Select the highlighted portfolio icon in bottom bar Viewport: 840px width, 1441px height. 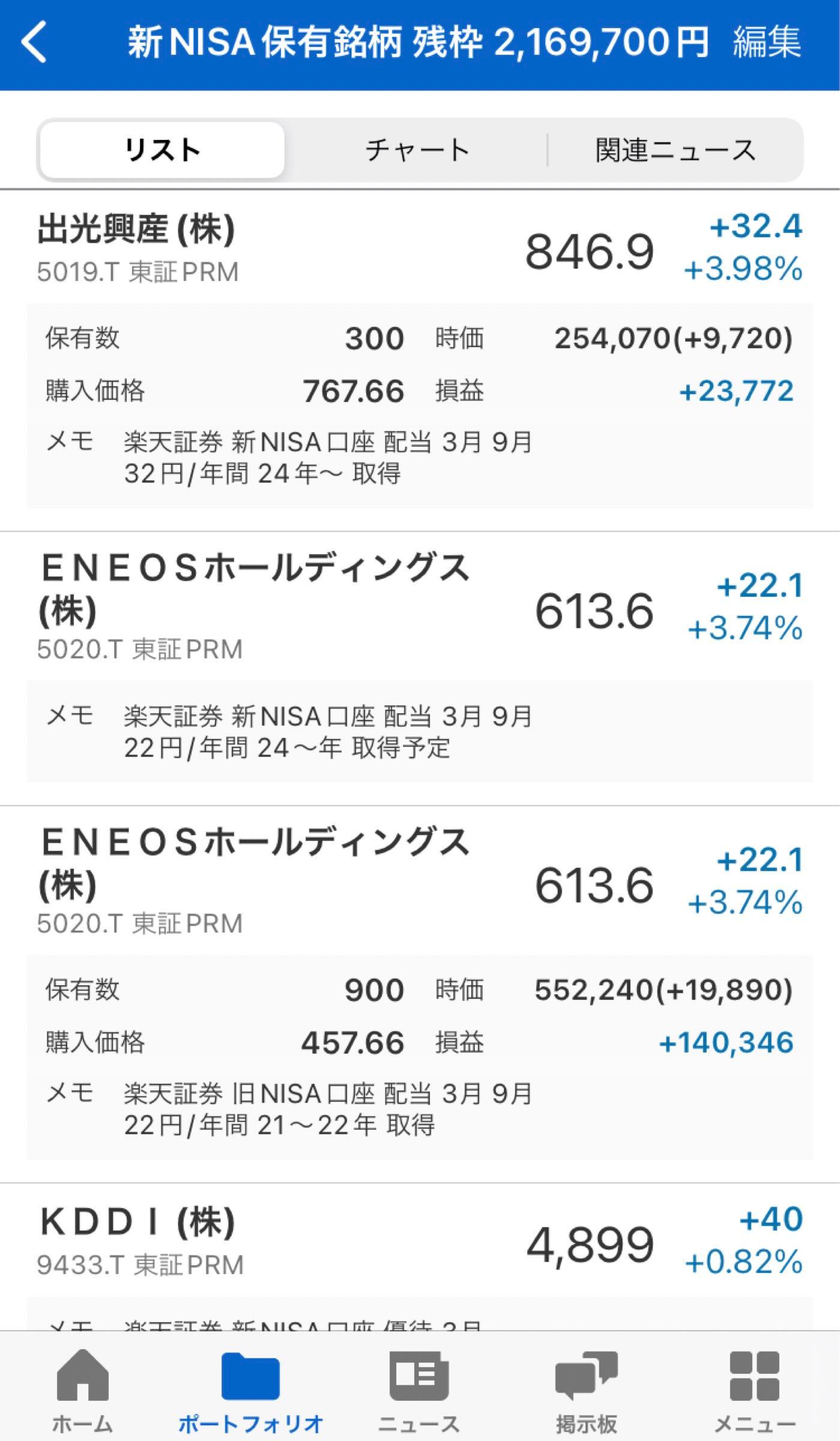coord(252,1375)
